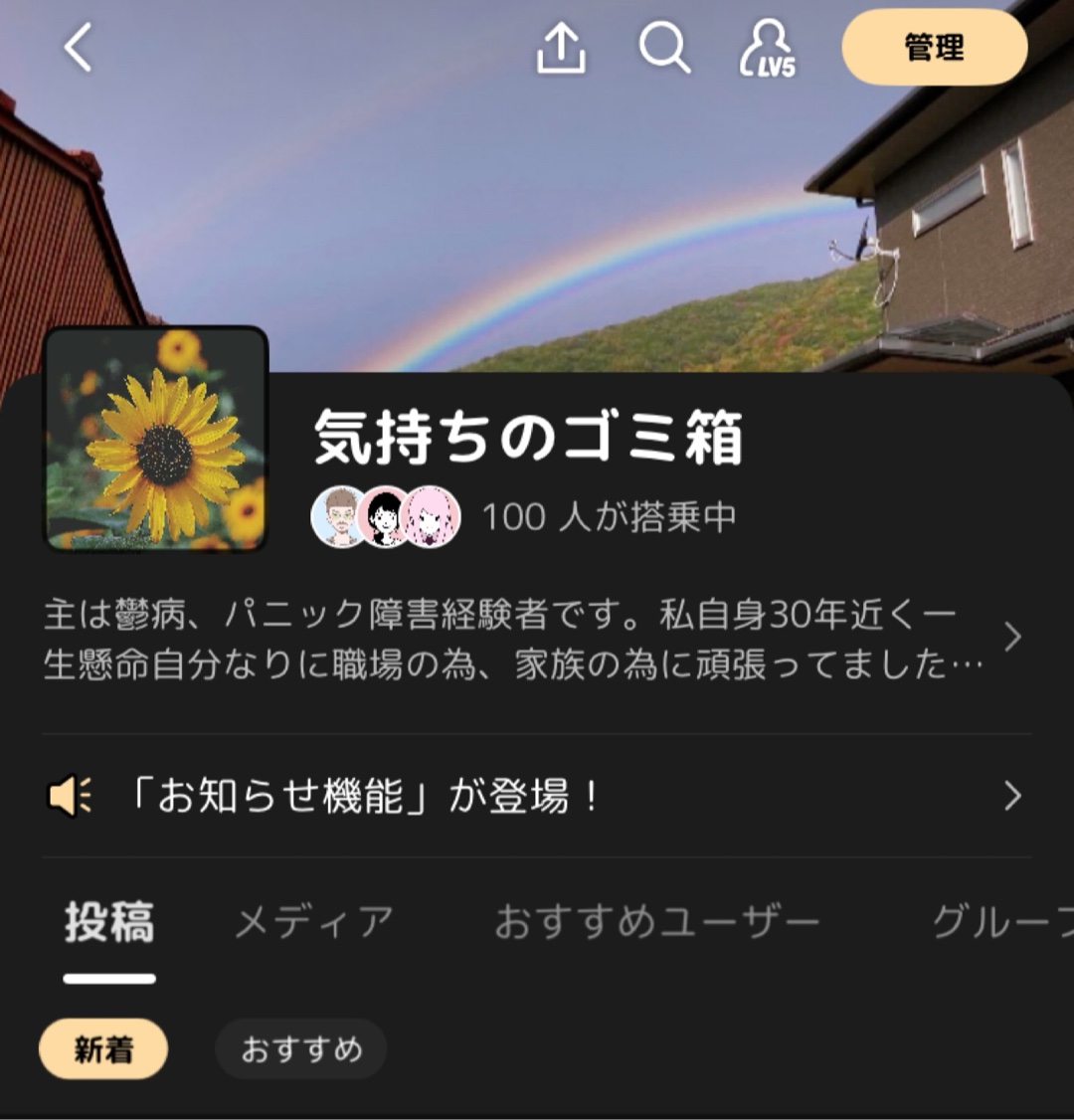The height and width of the screenshot is (1120, 1074).
Task: Open search with the magnifier icon
Action: (x=664, y=48)
